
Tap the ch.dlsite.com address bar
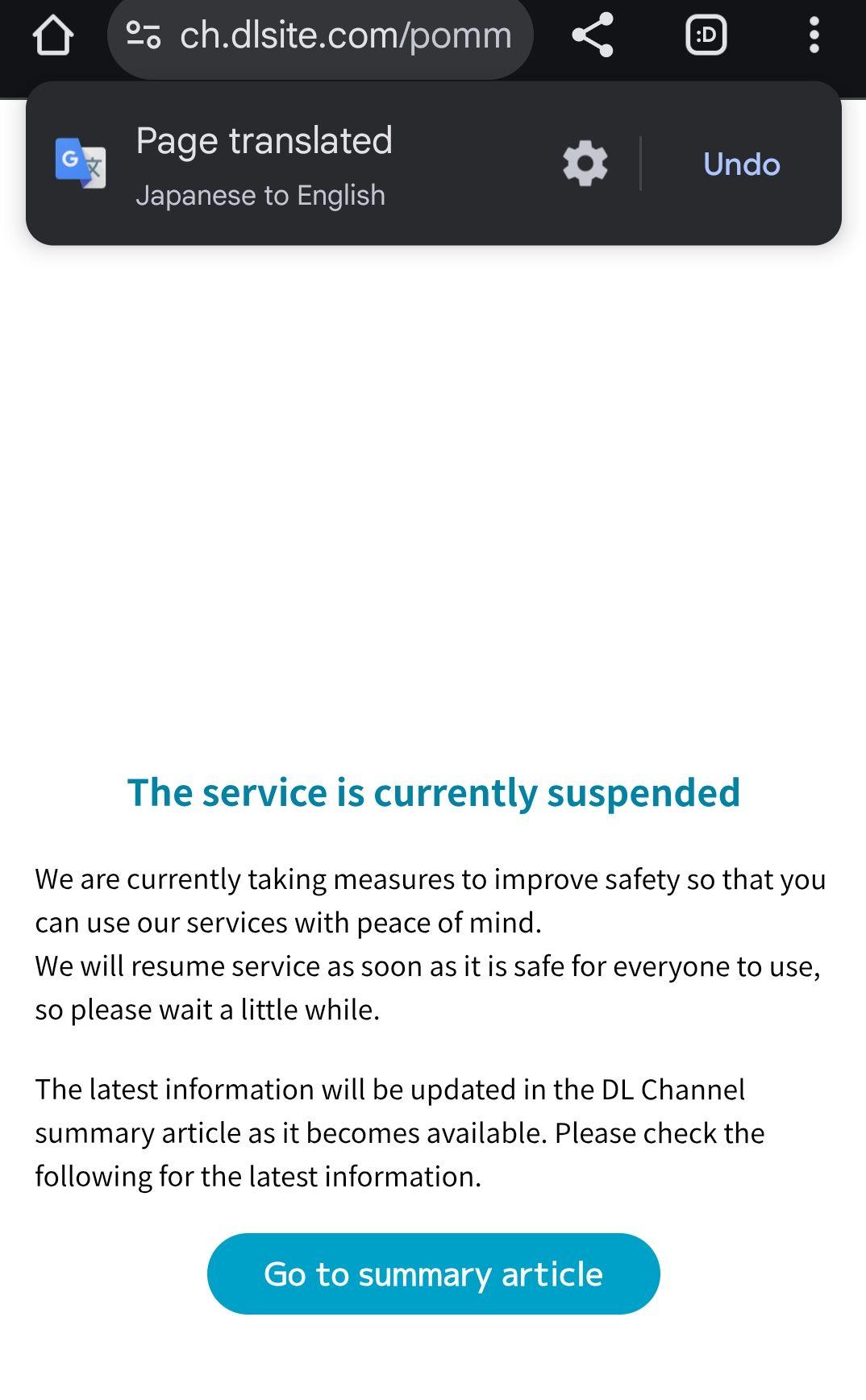[x=345, y=35]
